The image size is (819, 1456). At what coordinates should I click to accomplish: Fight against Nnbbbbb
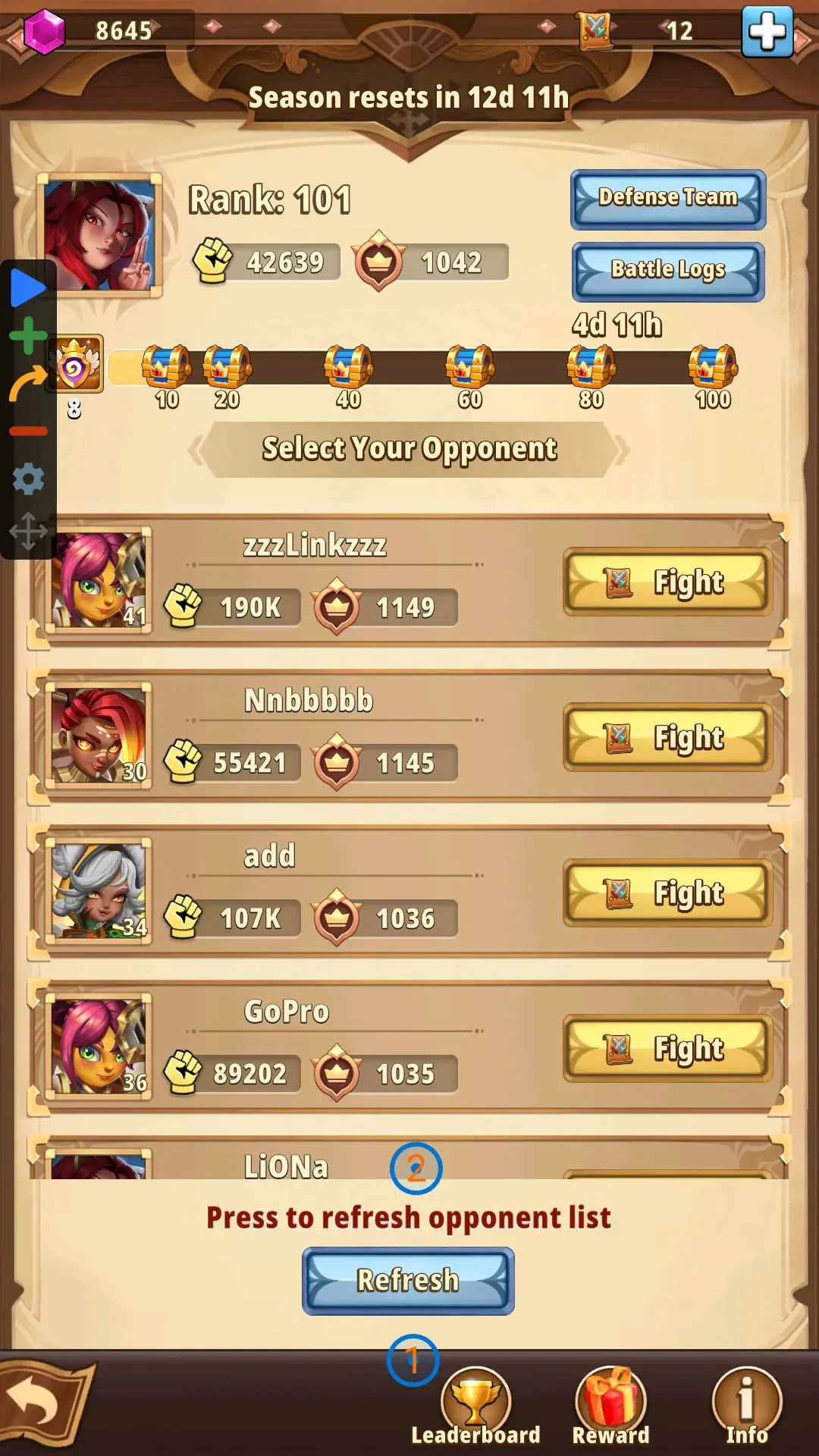point(667,738)
